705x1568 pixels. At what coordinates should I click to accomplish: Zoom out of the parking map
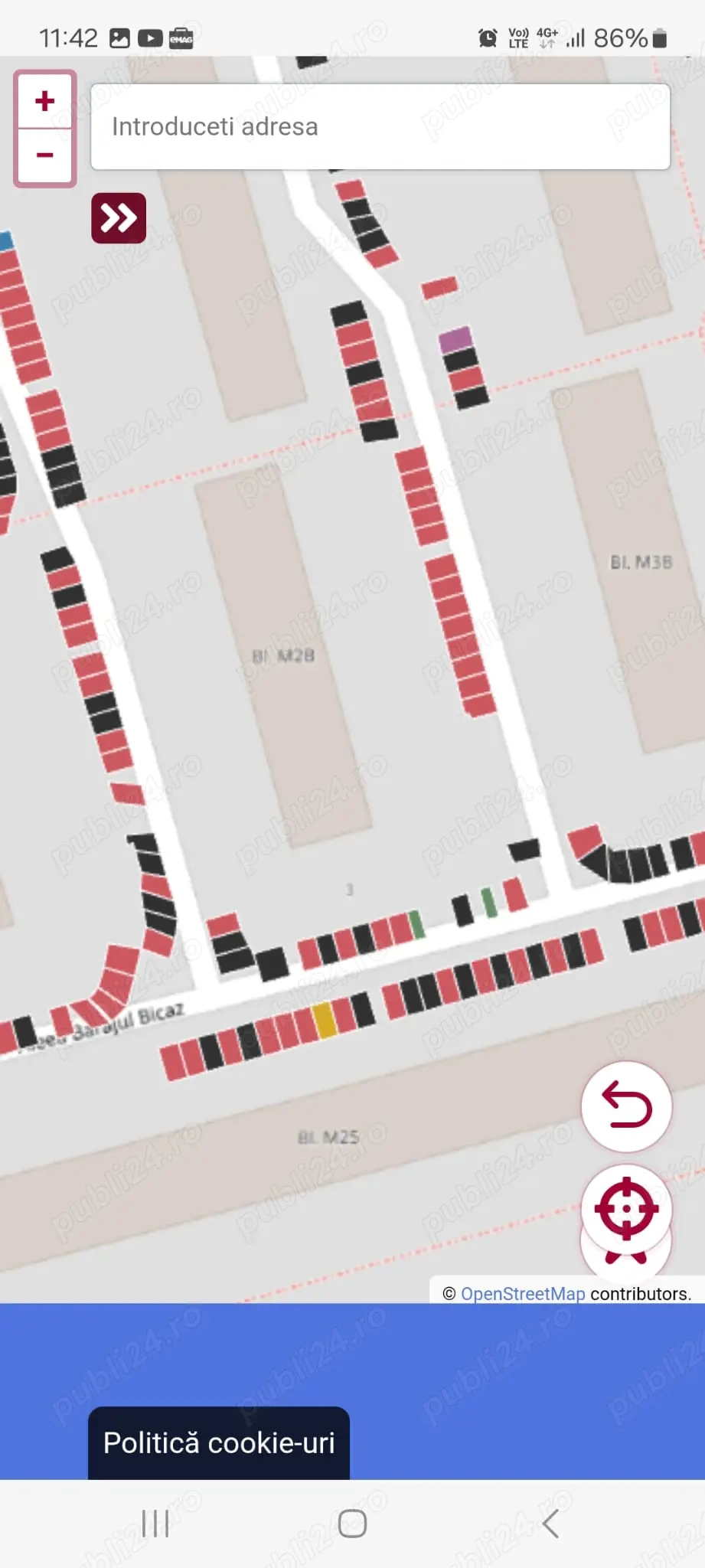coord(45,155)
